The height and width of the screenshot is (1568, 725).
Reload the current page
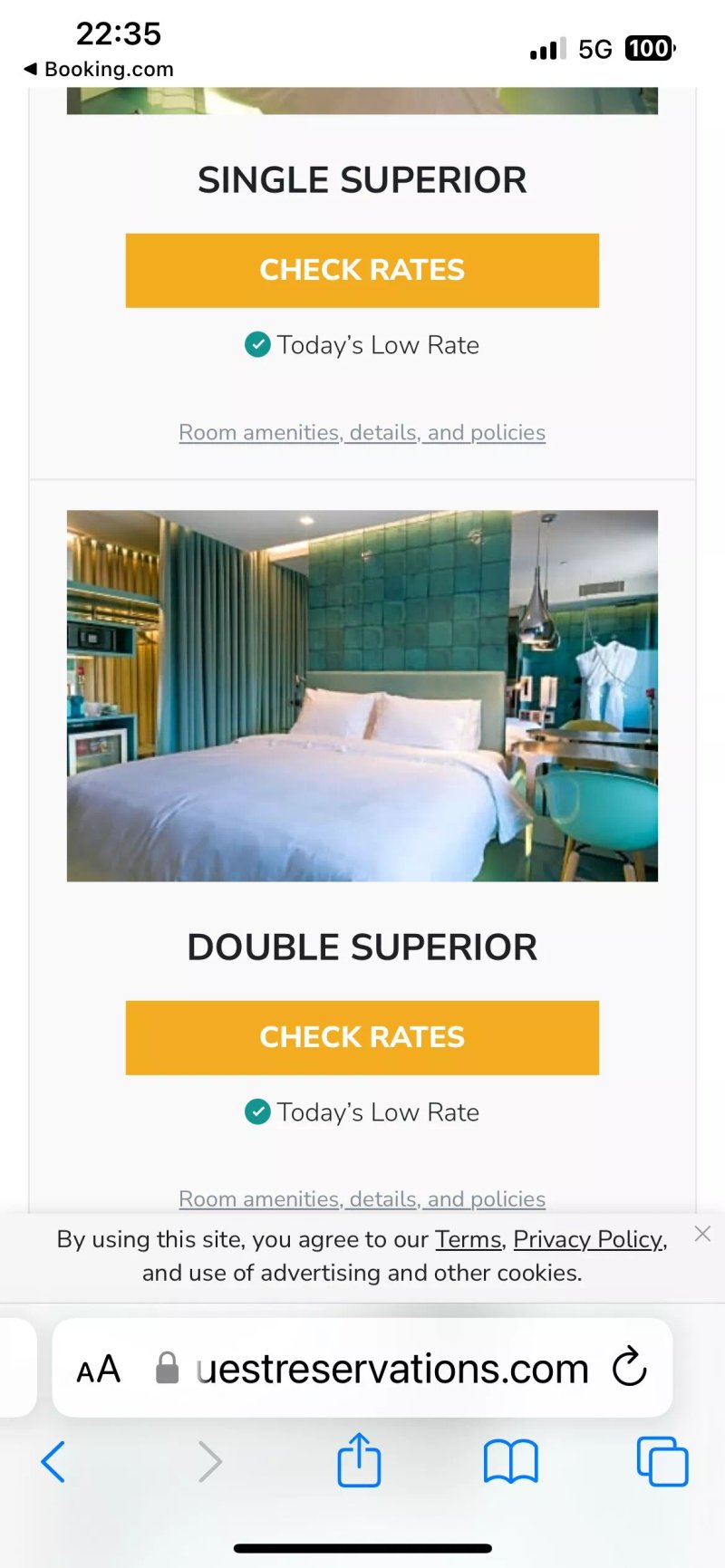629,1368
